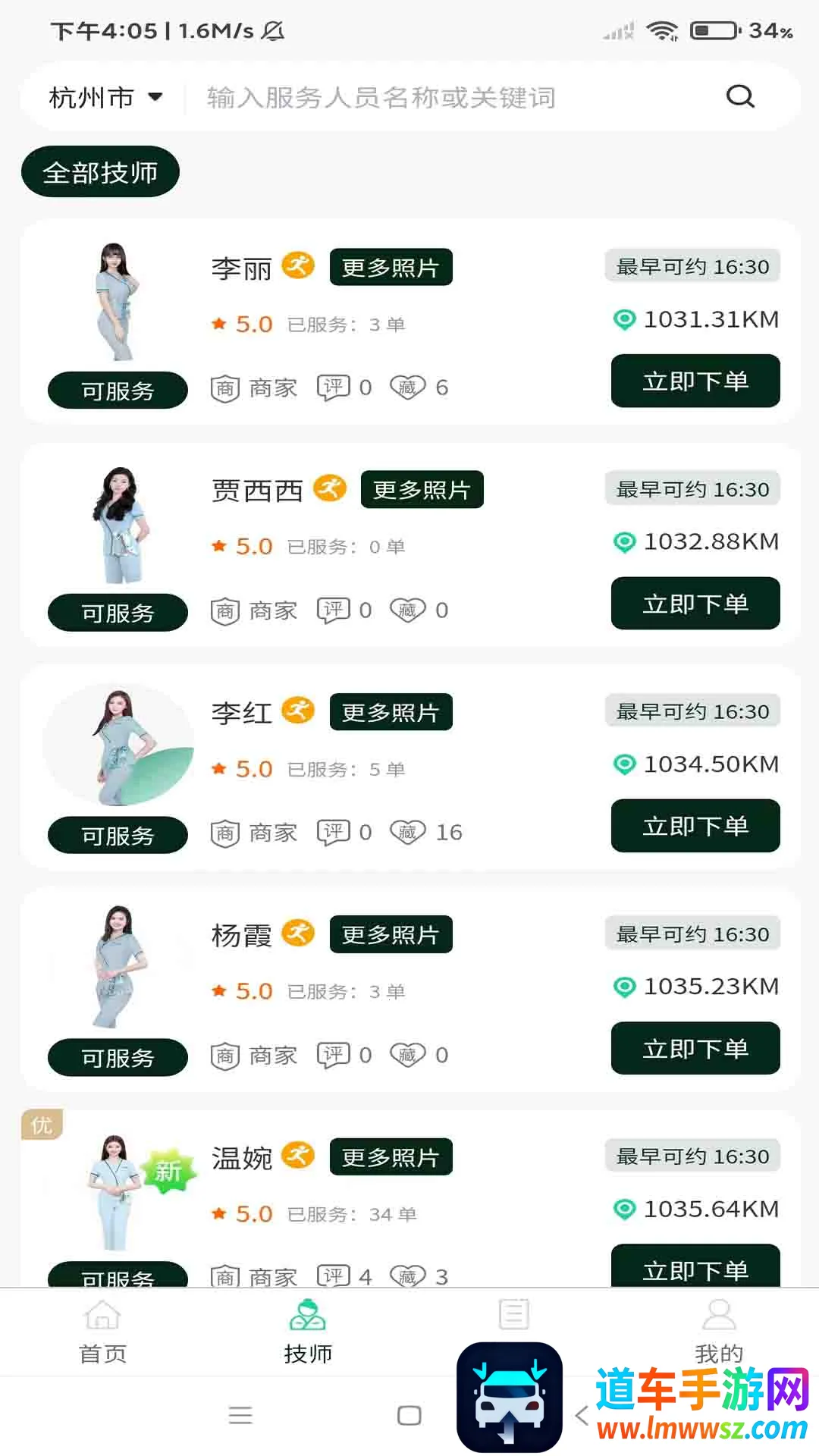This screenshot has width=819, height=1456.
Task: Place an order with 杨霞
Action: [x=695, y=1049]
